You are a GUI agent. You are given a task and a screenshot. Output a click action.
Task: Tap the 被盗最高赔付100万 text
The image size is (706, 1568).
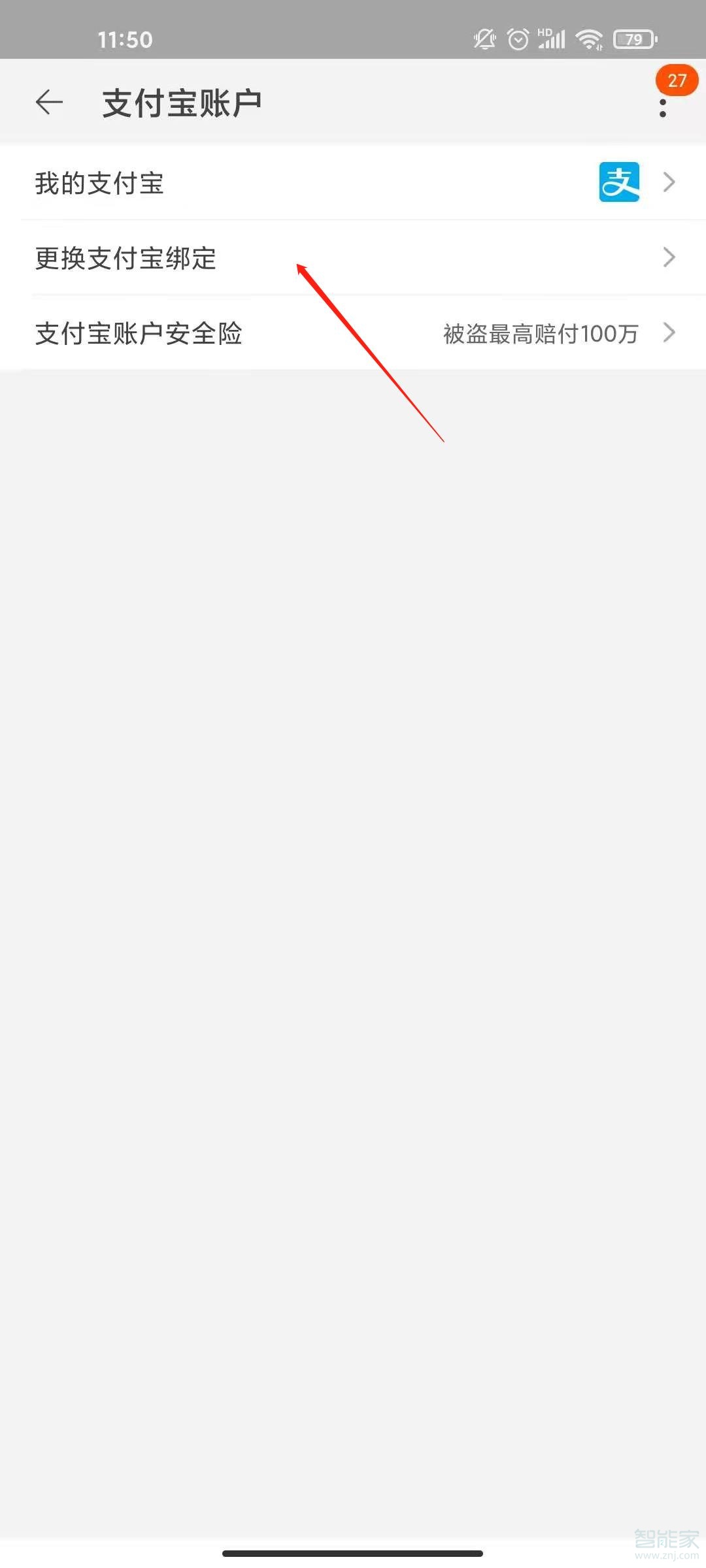541,333
